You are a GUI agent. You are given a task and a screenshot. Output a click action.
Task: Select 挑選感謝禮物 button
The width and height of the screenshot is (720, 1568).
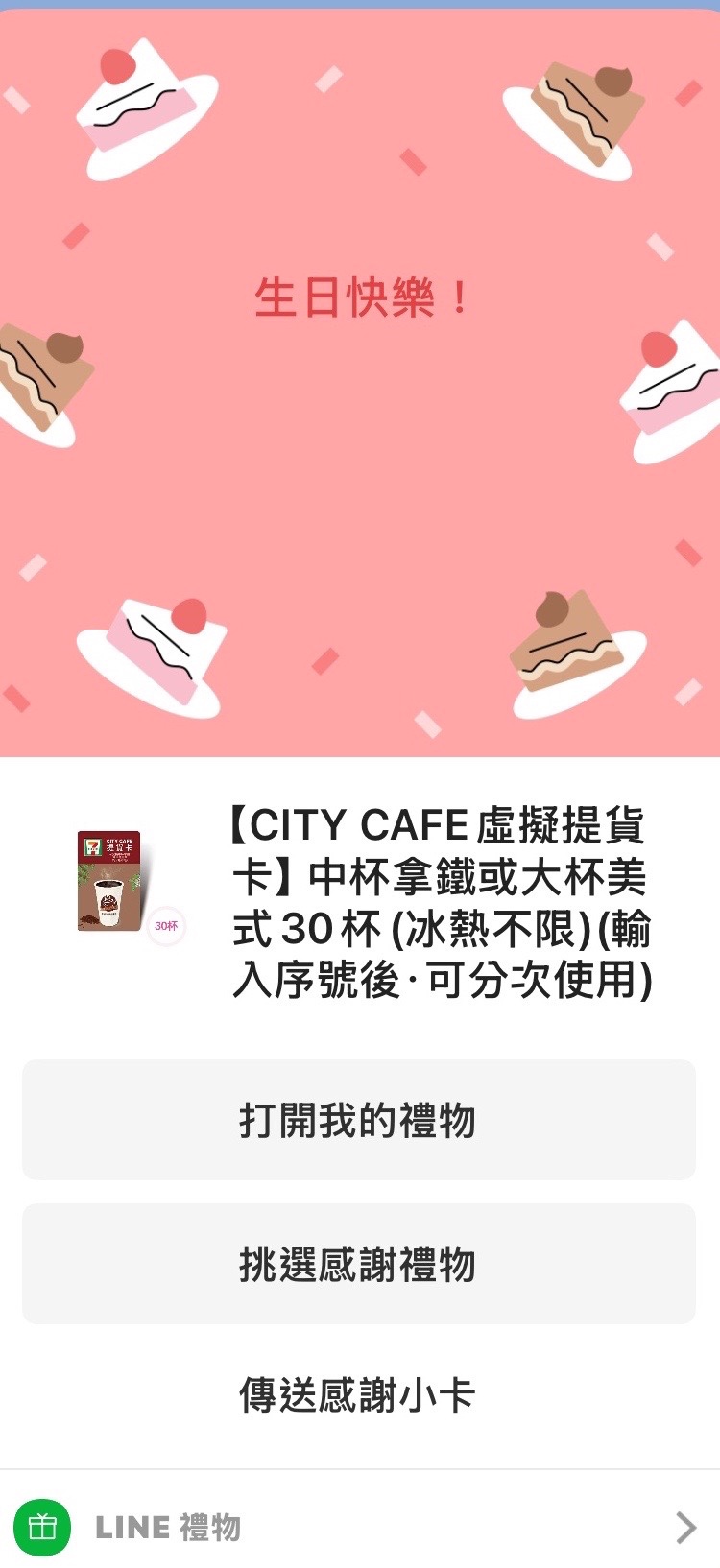(x=358, y=1264)
